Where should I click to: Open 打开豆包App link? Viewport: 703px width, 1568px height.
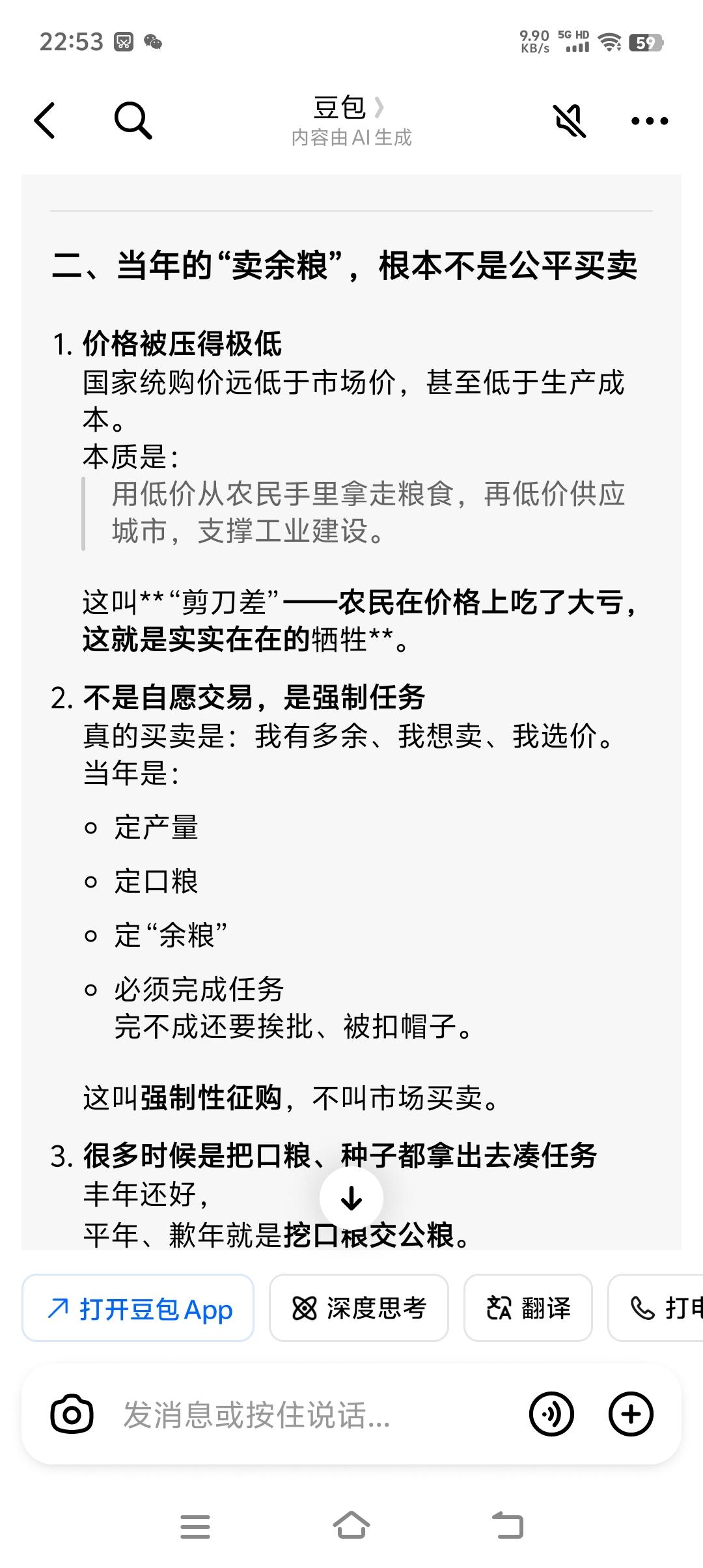tap(139, 1308)
